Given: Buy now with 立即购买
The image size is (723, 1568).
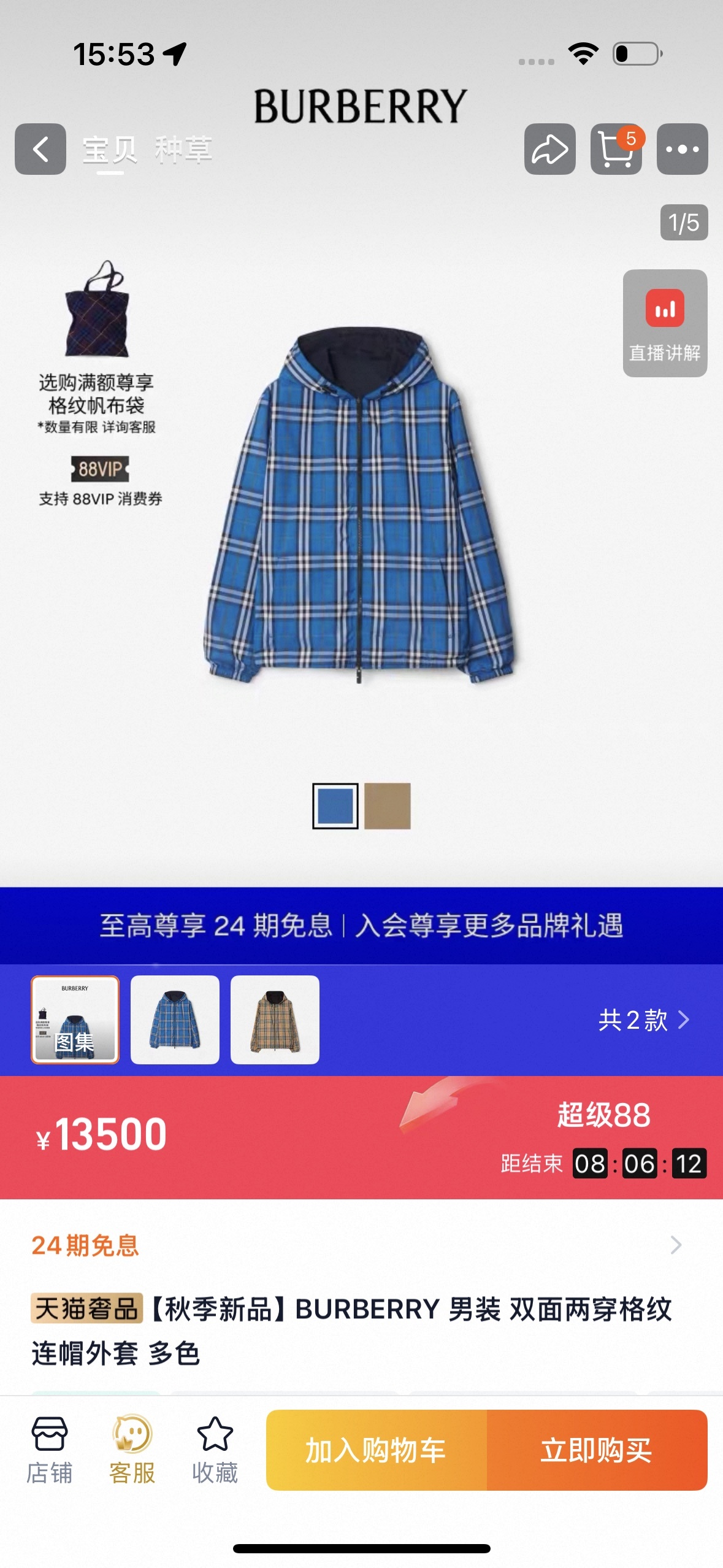Looking at the screenshot, I should pos(597,1450).
